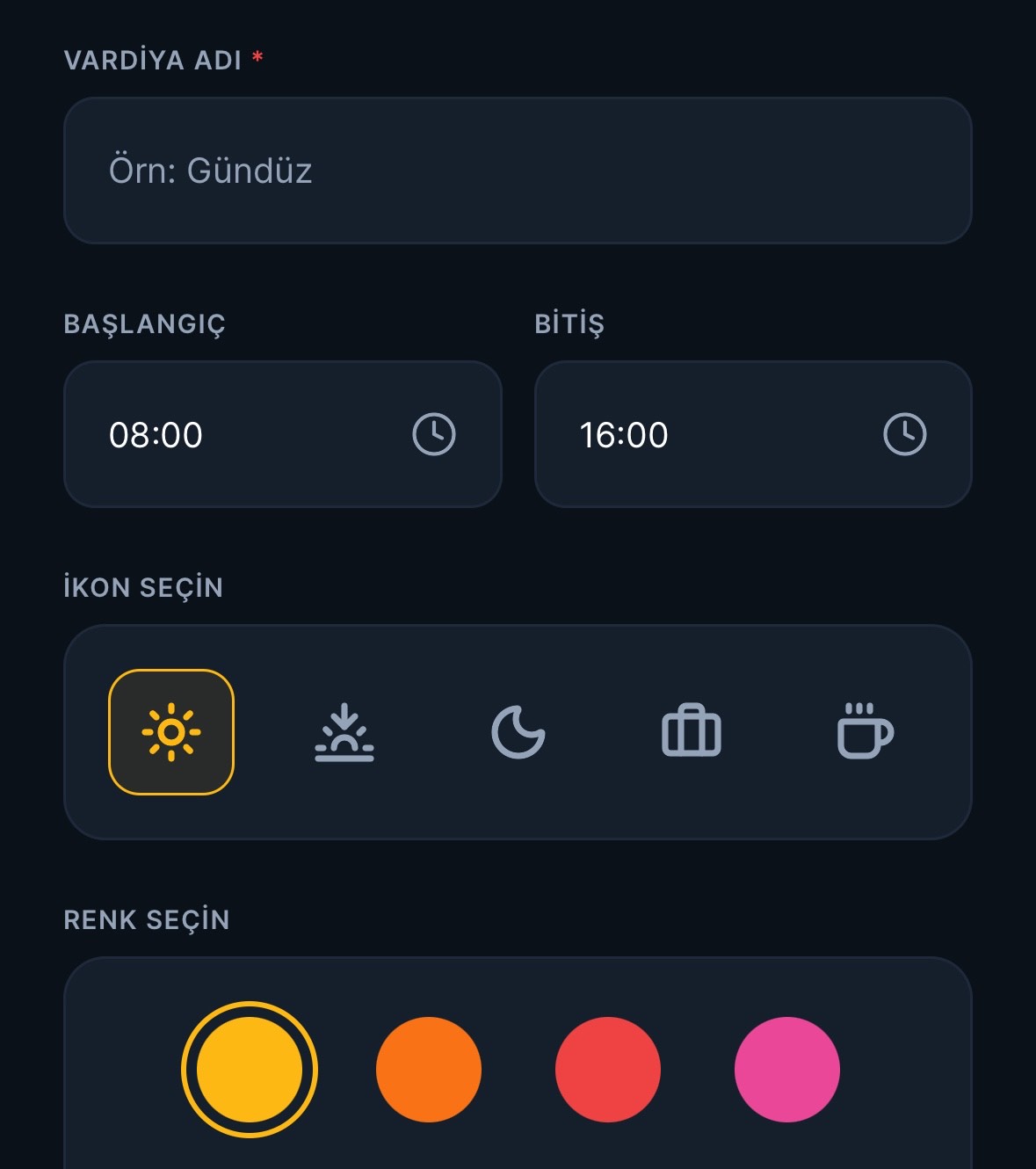Click the BİTİŞ label
Screen dimensions: 1036x1169
click(569, 323)
